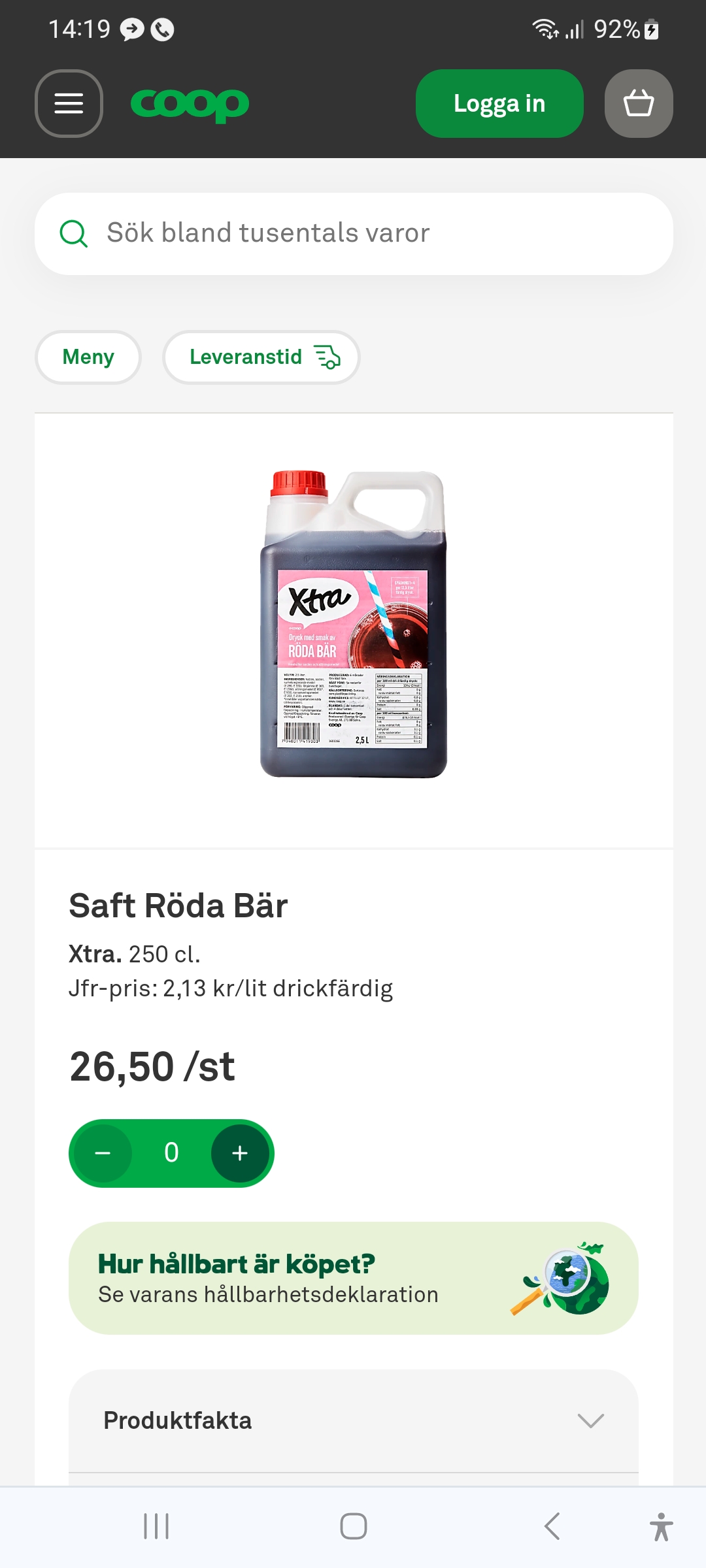
Task: Choose Leveranstid delivery time
Action: coord(261,357)
